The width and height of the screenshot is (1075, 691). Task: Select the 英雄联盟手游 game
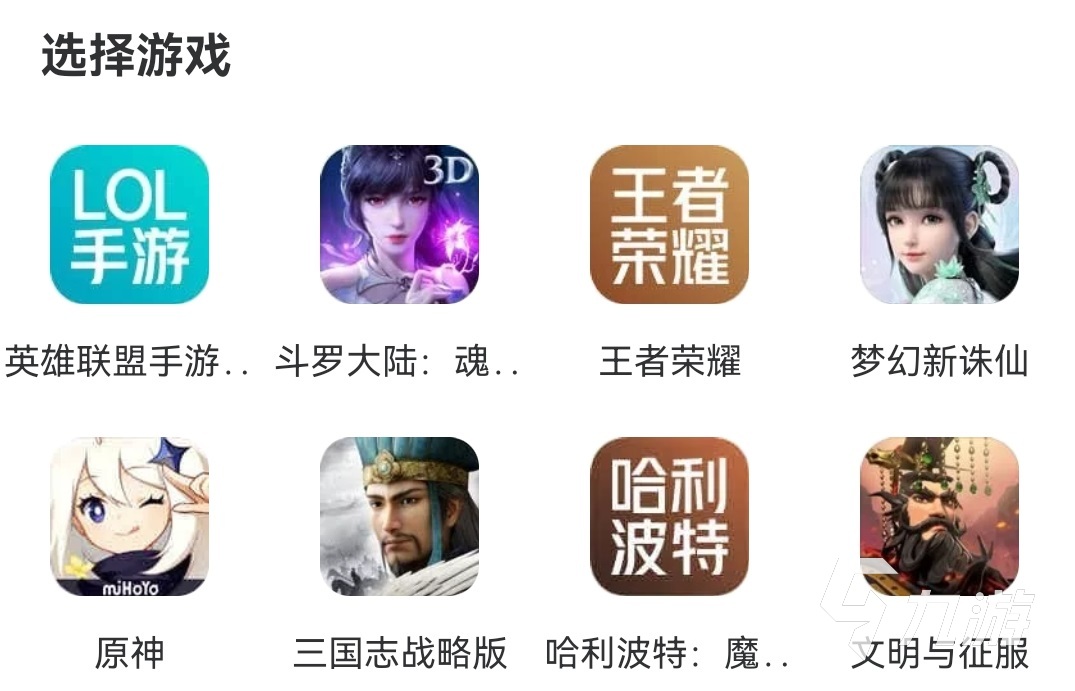[130, 225]
